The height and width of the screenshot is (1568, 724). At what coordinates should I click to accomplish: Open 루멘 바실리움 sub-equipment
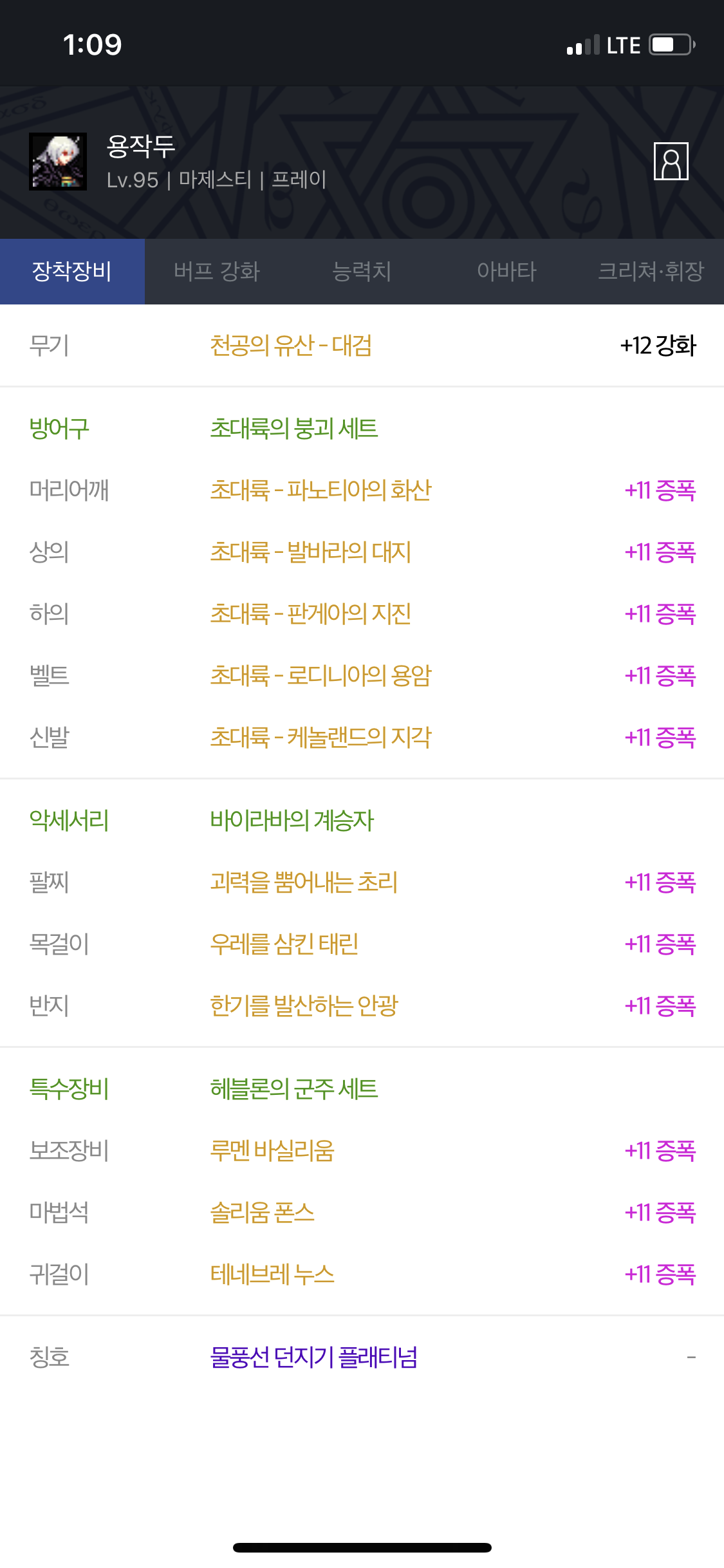(x=272, y=1151)
